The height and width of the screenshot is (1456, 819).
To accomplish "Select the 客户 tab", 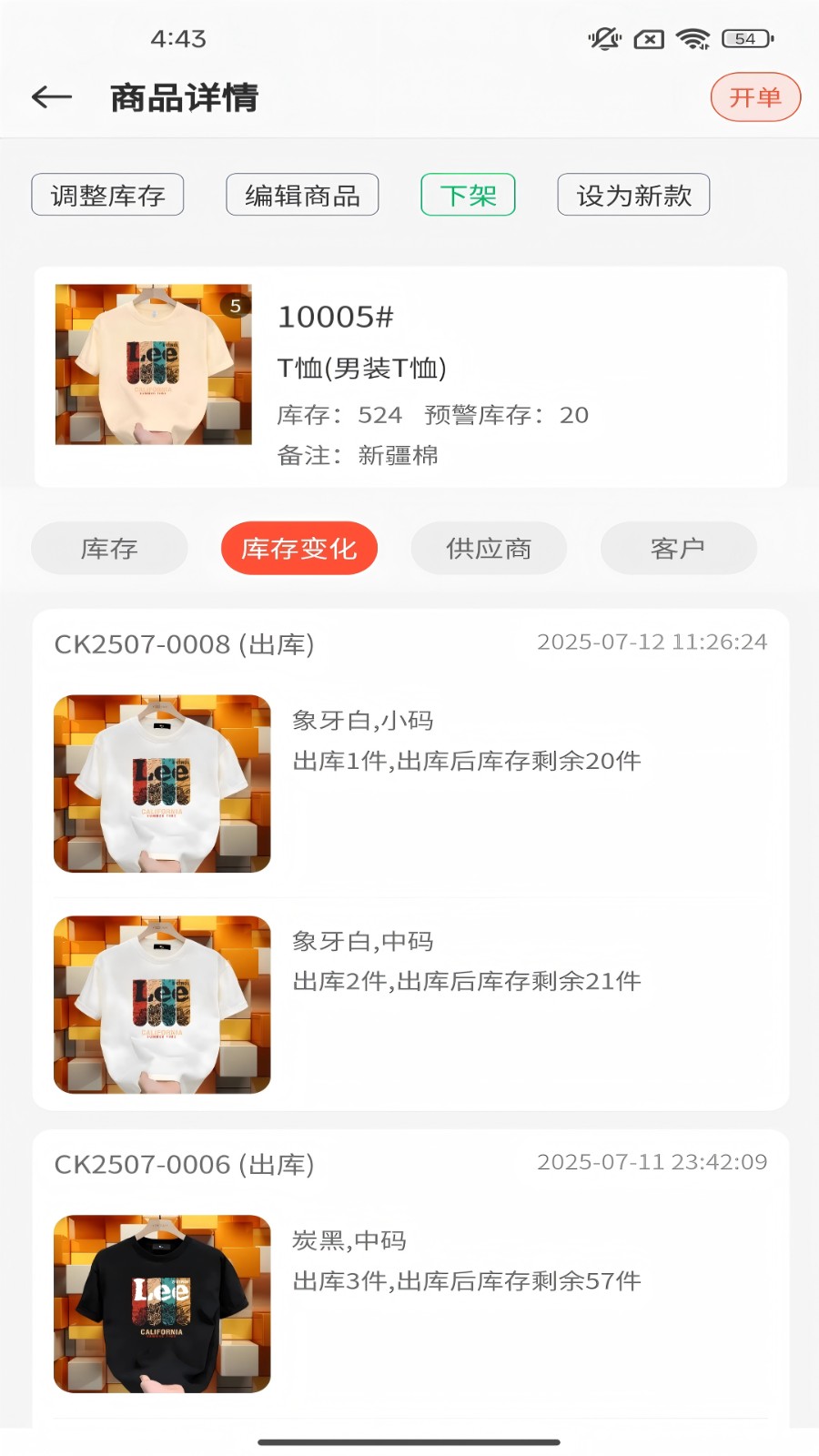I will tap(678, 548).
